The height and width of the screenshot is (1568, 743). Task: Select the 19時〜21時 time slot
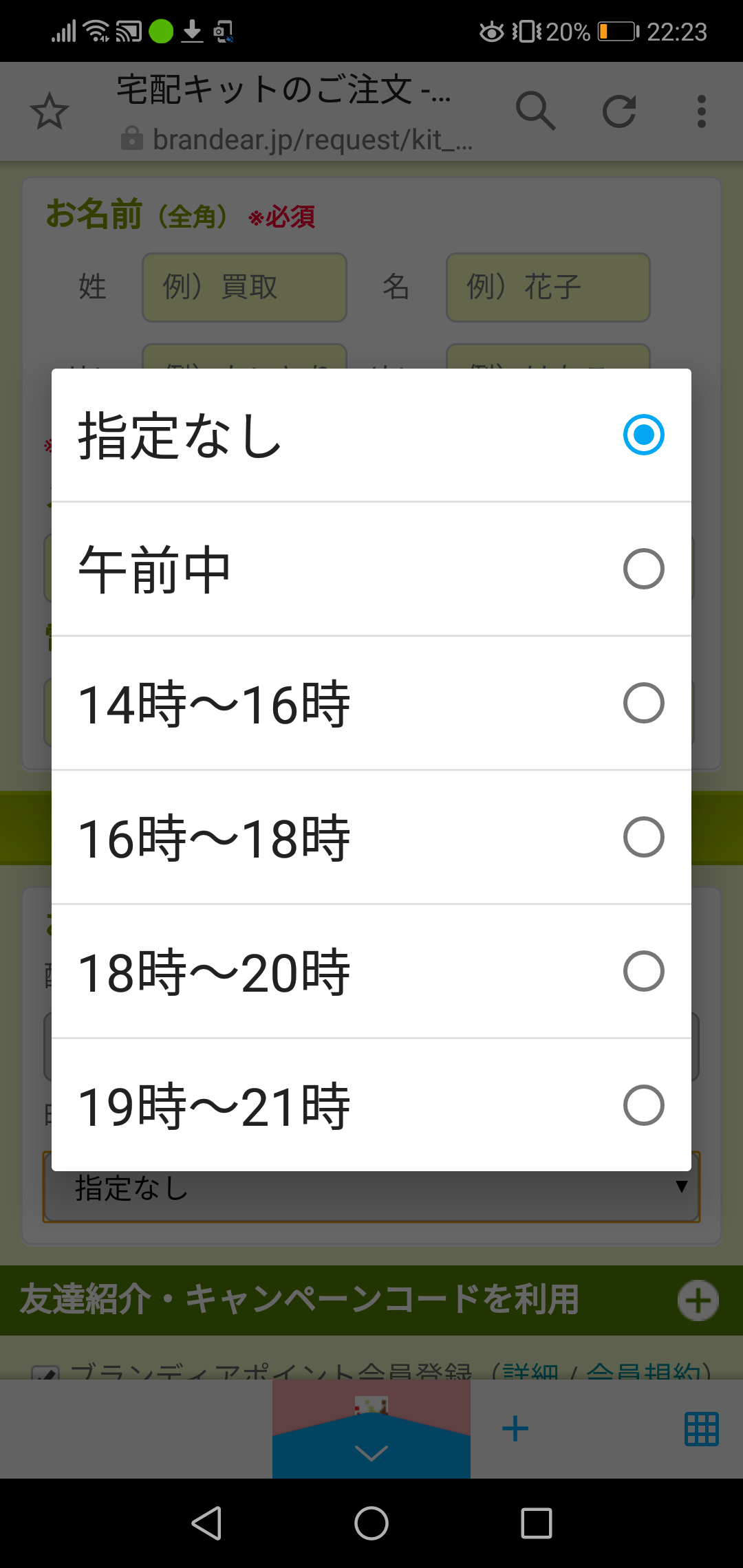click(x=371, y=1105)
